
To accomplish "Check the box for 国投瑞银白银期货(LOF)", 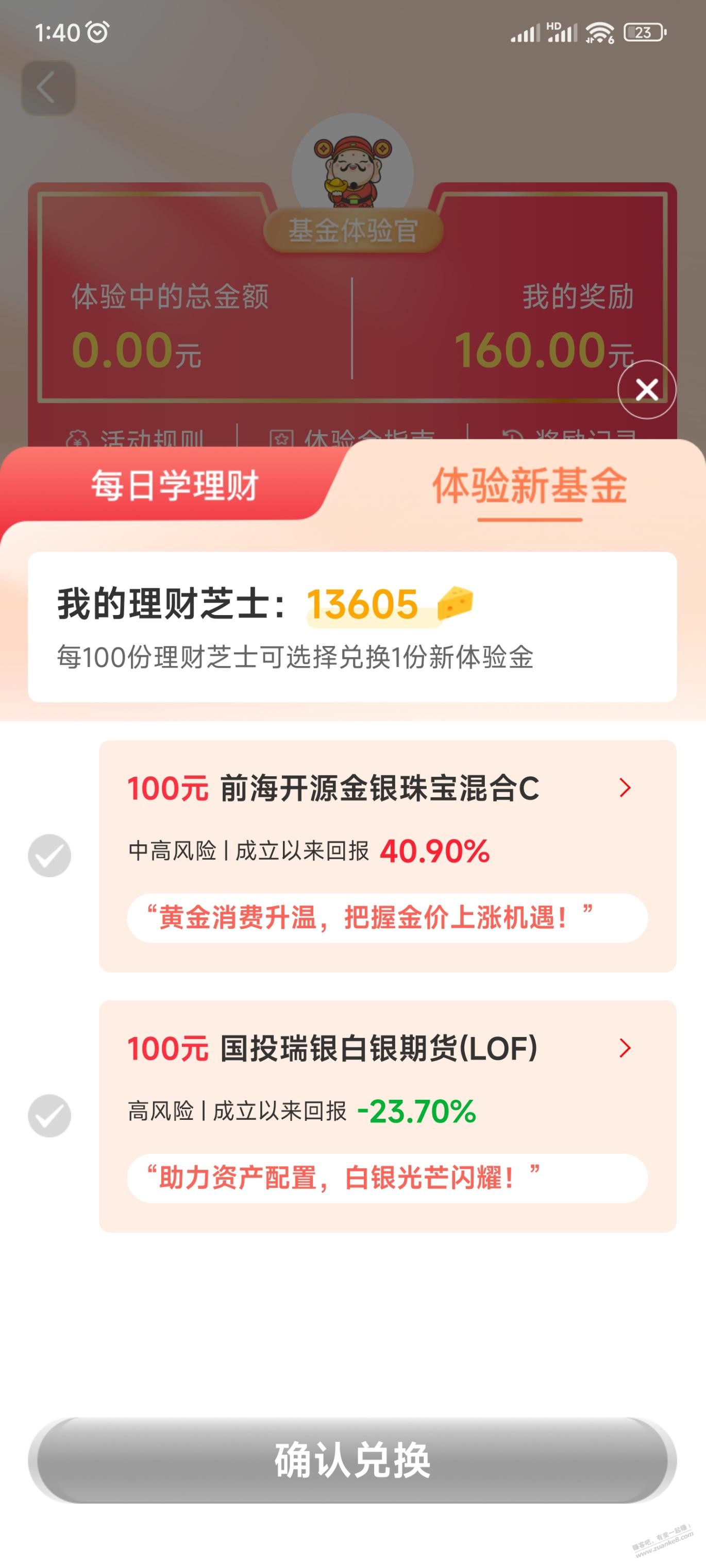I will (x=49, y=1115).
